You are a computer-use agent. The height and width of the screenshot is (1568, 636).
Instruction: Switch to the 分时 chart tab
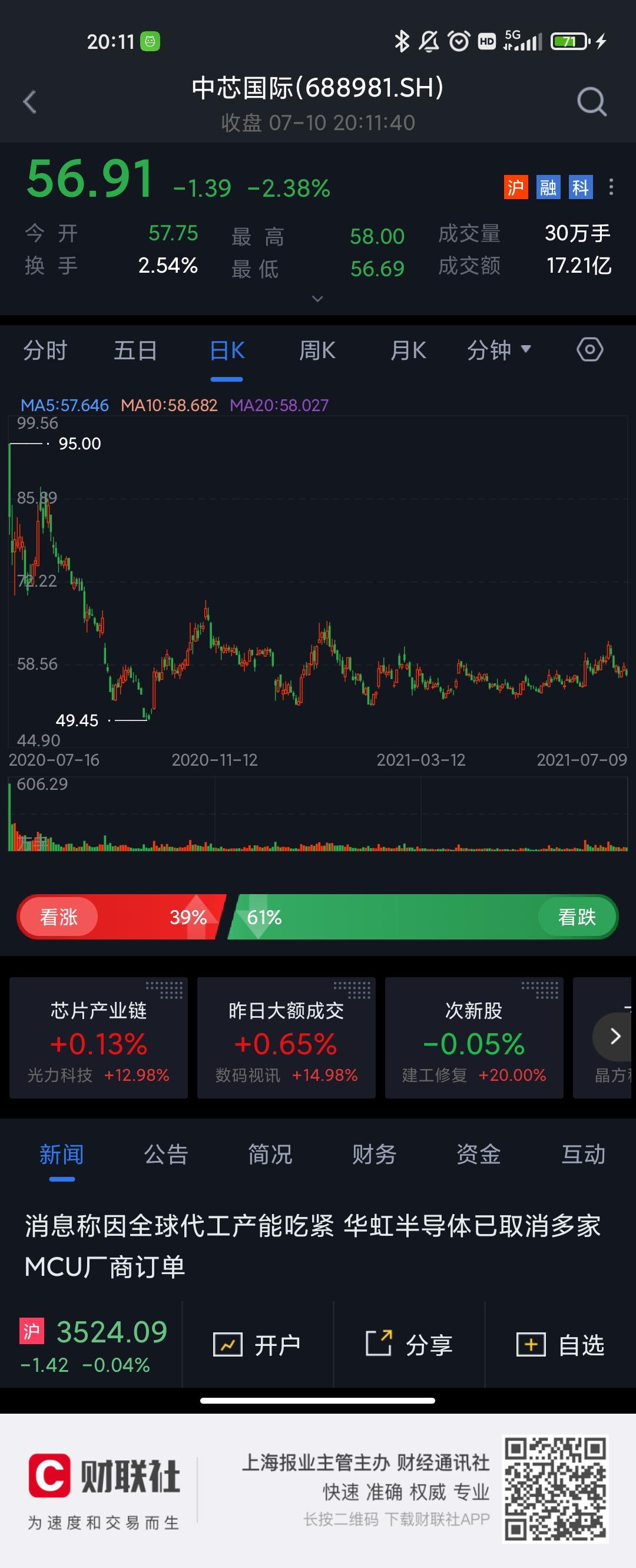pyautogui.click(x=45, y=350)
